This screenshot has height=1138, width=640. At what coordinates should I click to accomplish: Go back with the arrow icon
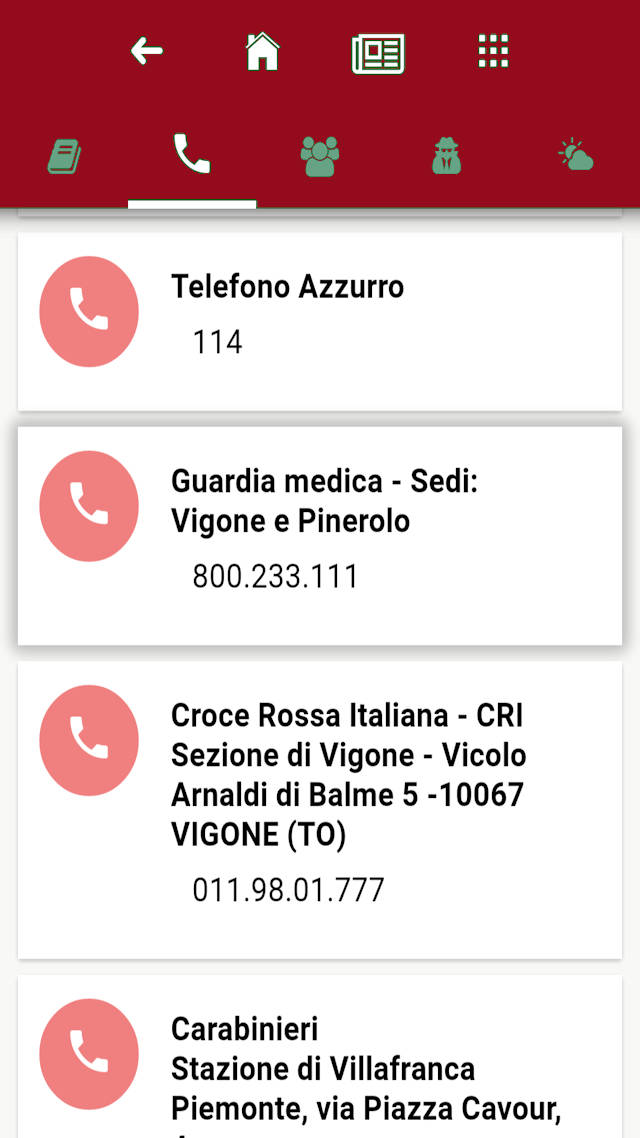147,51
